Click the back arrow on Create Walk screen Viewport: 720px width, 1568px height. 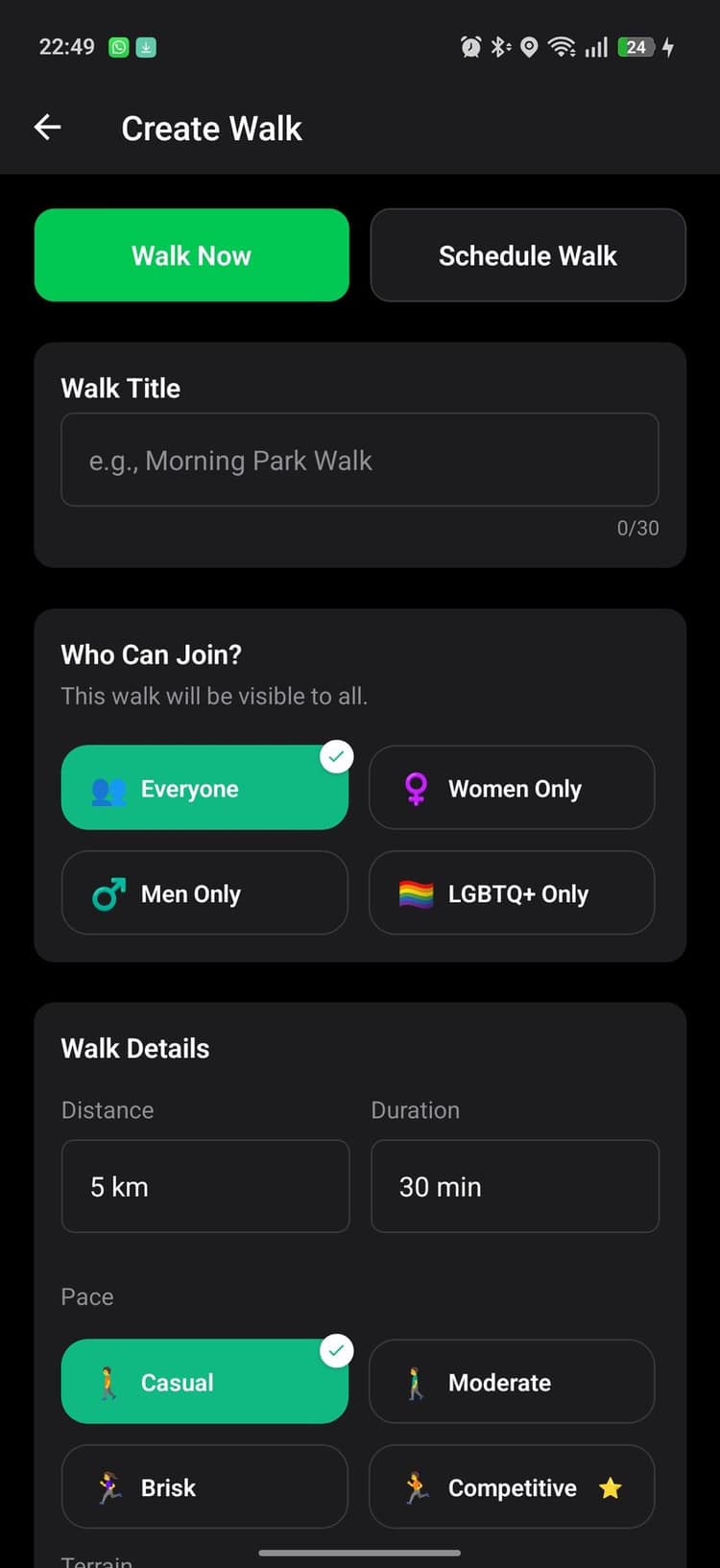47,127
